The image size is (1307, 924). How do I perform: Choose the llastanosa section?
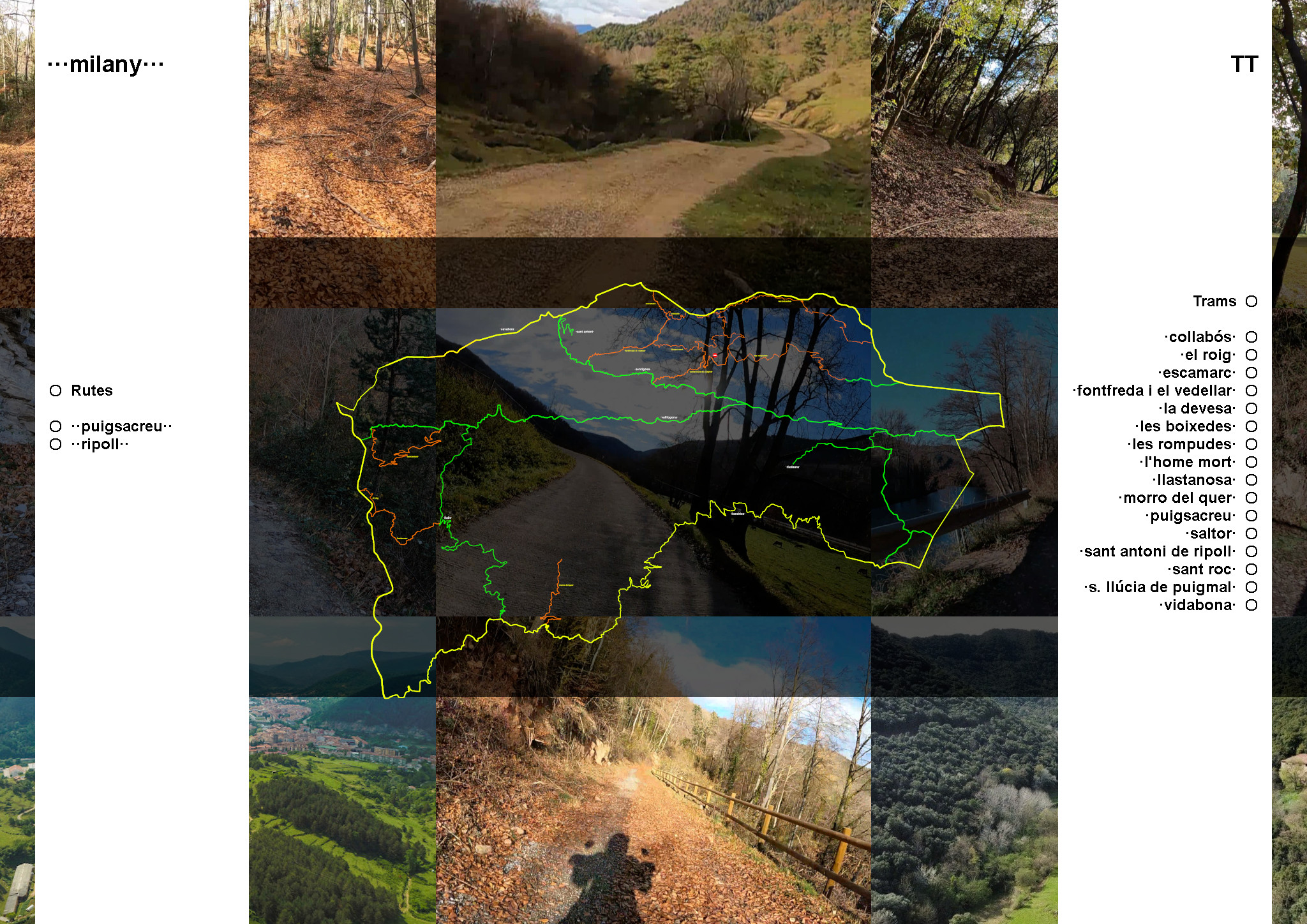(x=1251, y=480)
